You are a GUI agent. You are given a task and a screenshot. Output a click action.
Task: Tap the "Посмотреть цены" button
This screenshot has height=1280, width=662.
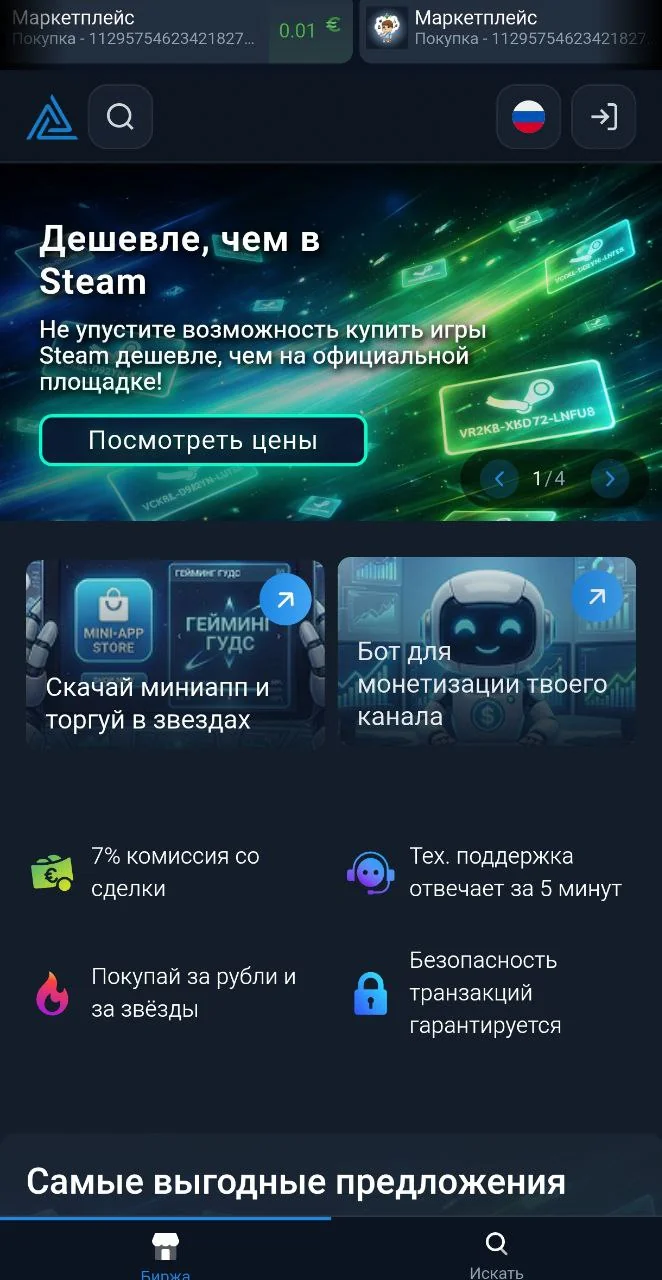[x=203, y=440]
